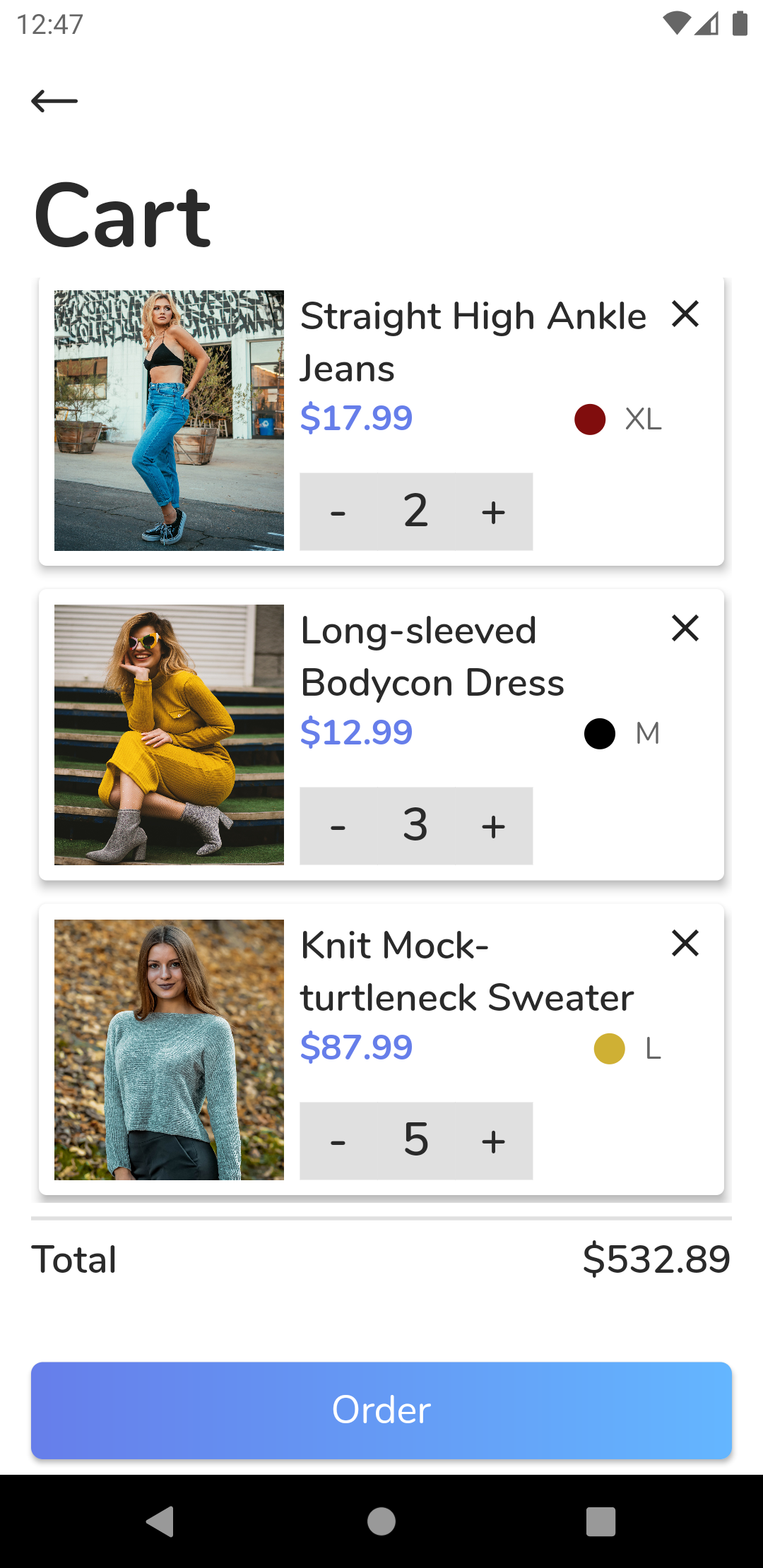The height and width of the screenshot is (1568, 763).
Task: Tap the system home button
Action: [x=381, y=1521]
